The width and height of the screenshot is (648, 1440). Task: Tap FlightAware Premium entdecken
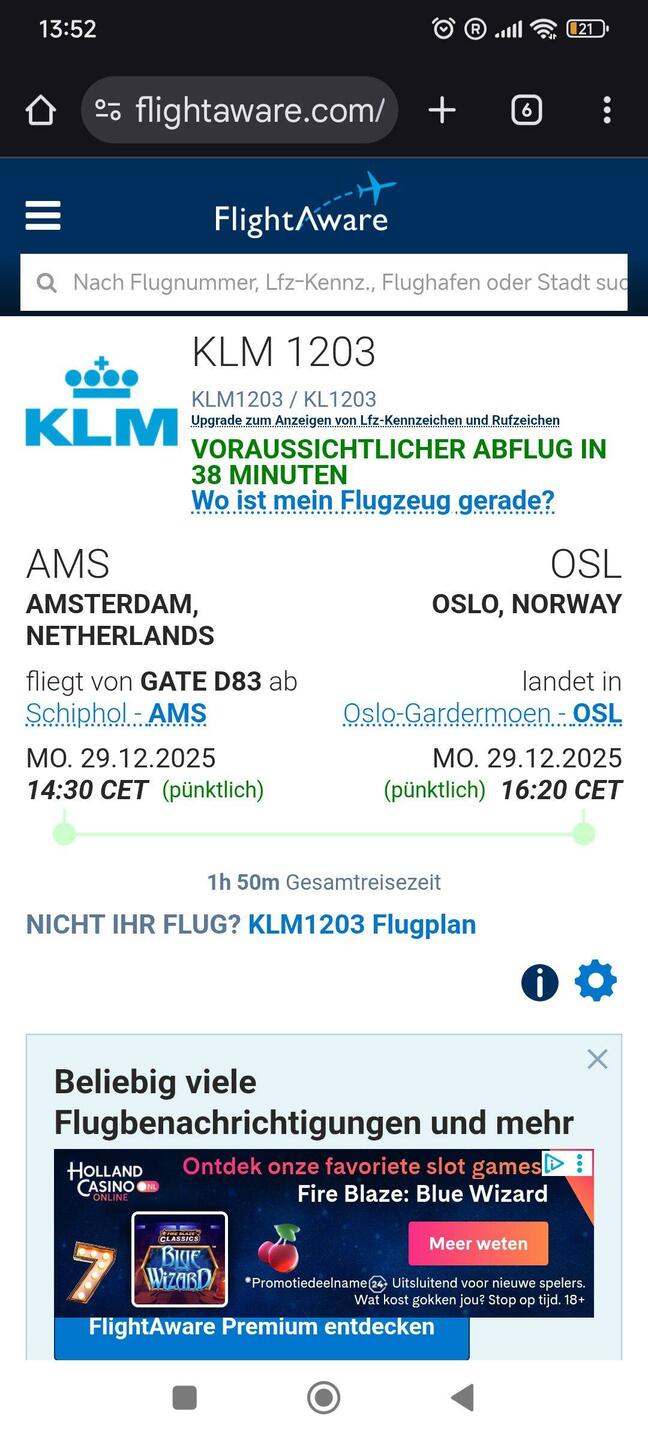click(x=261, y=1328)
